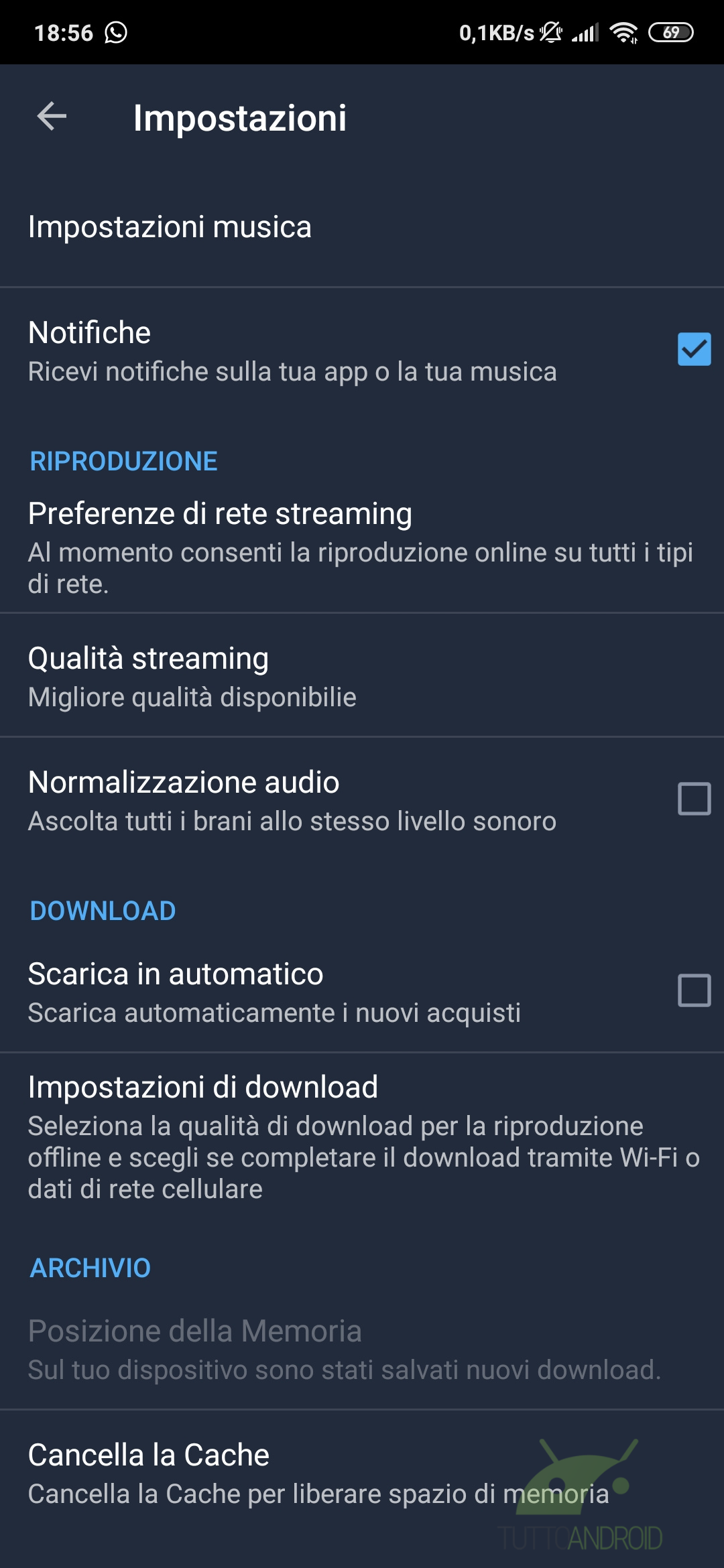Enable Normalizzazione audio checkbox

coord(694,799)
